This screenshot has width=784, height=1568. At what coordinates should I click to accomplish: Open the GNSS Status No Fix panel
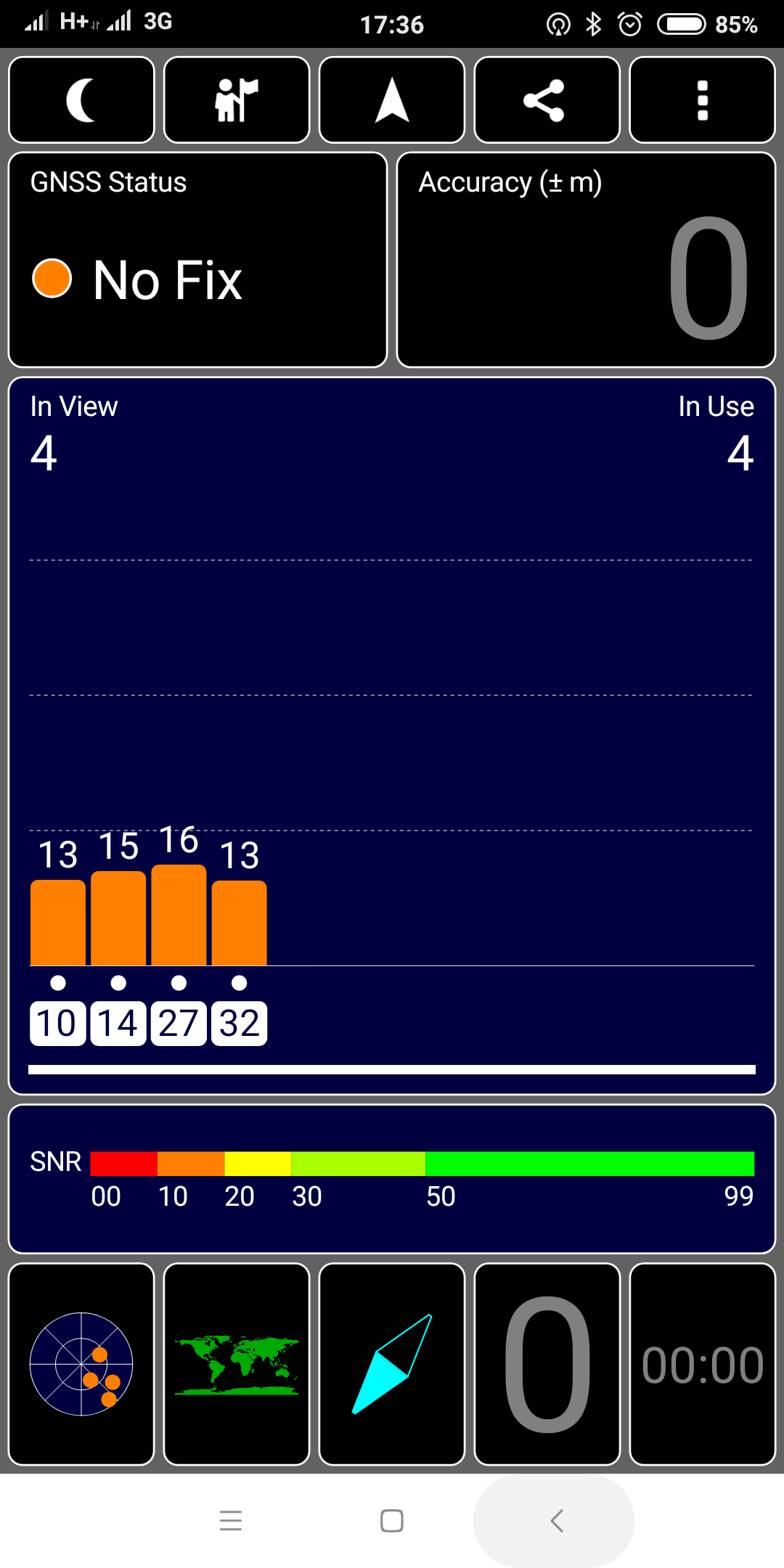(x=197, y=260)
